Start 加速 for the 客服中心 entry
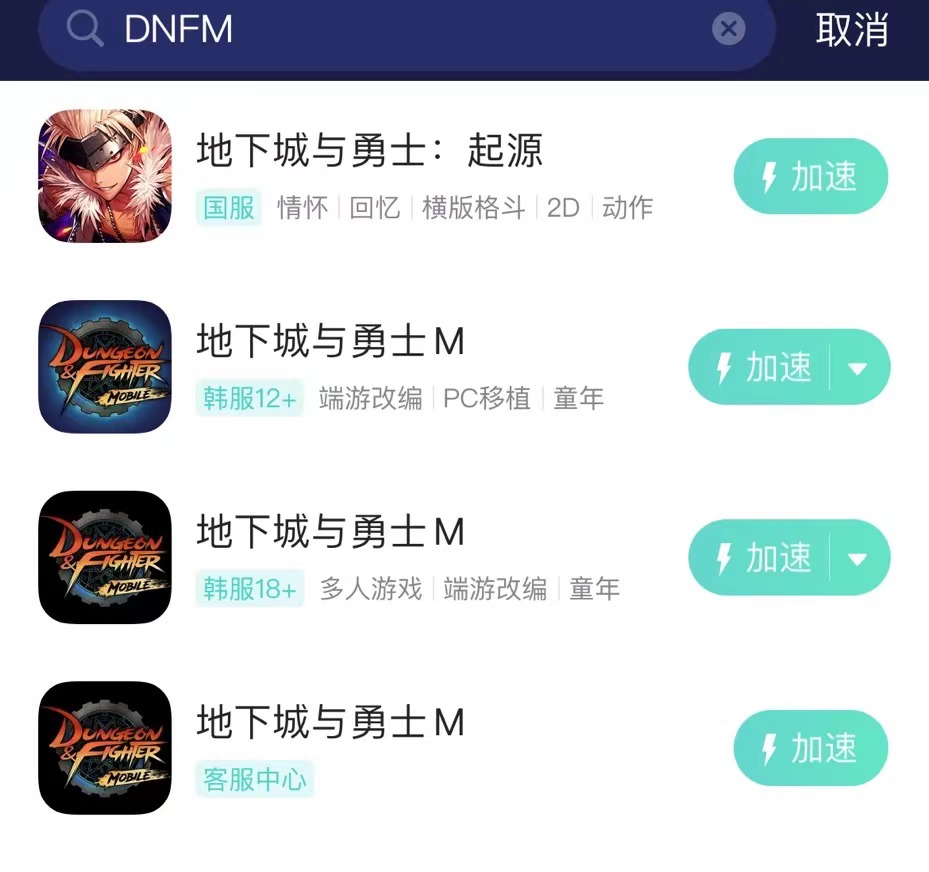Screen dimensions: 929x872 [x=810, y=748]
